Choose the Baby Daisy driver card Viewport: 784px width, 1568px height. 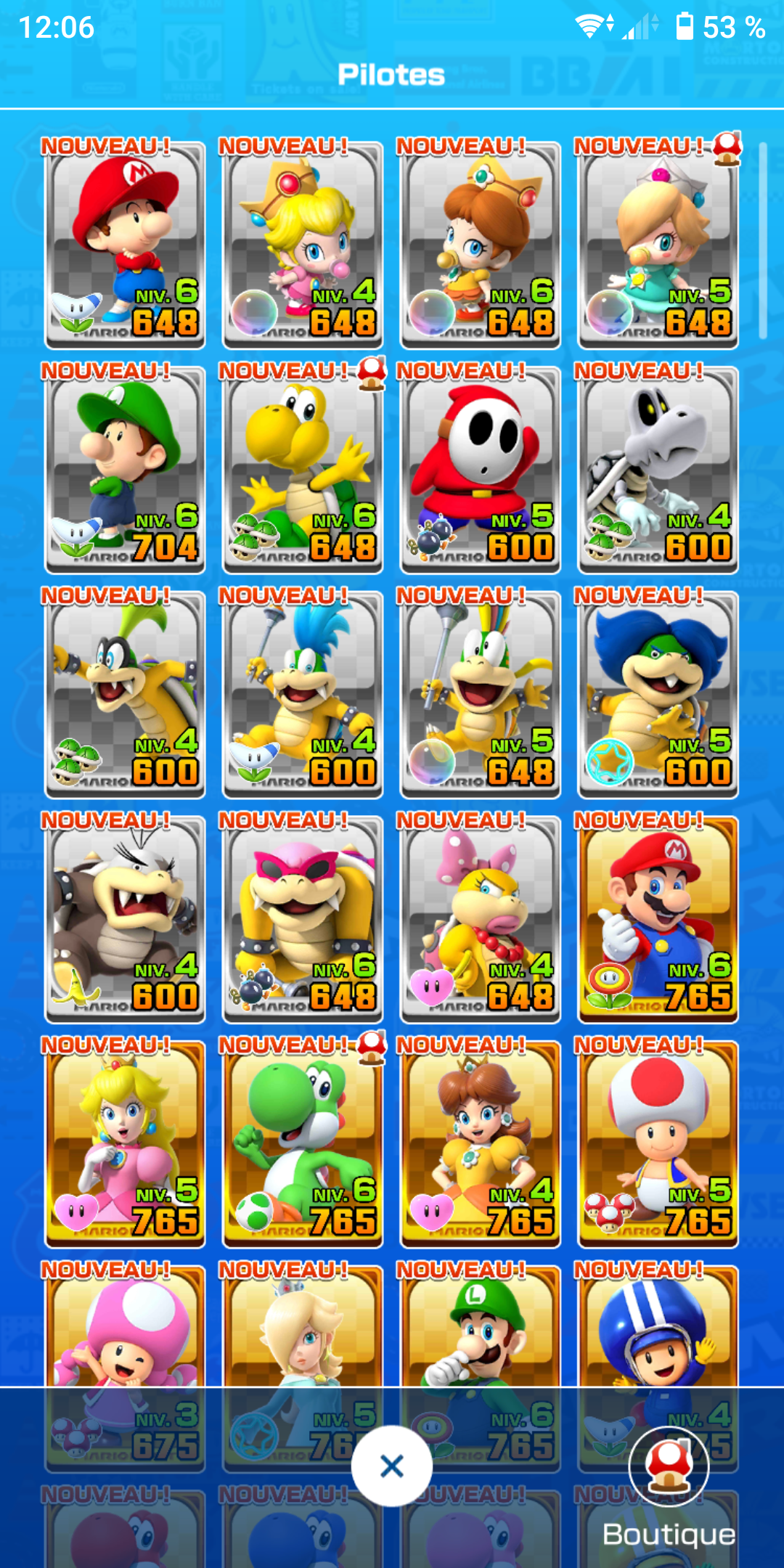pyautogui.click(x=481, y=245)
